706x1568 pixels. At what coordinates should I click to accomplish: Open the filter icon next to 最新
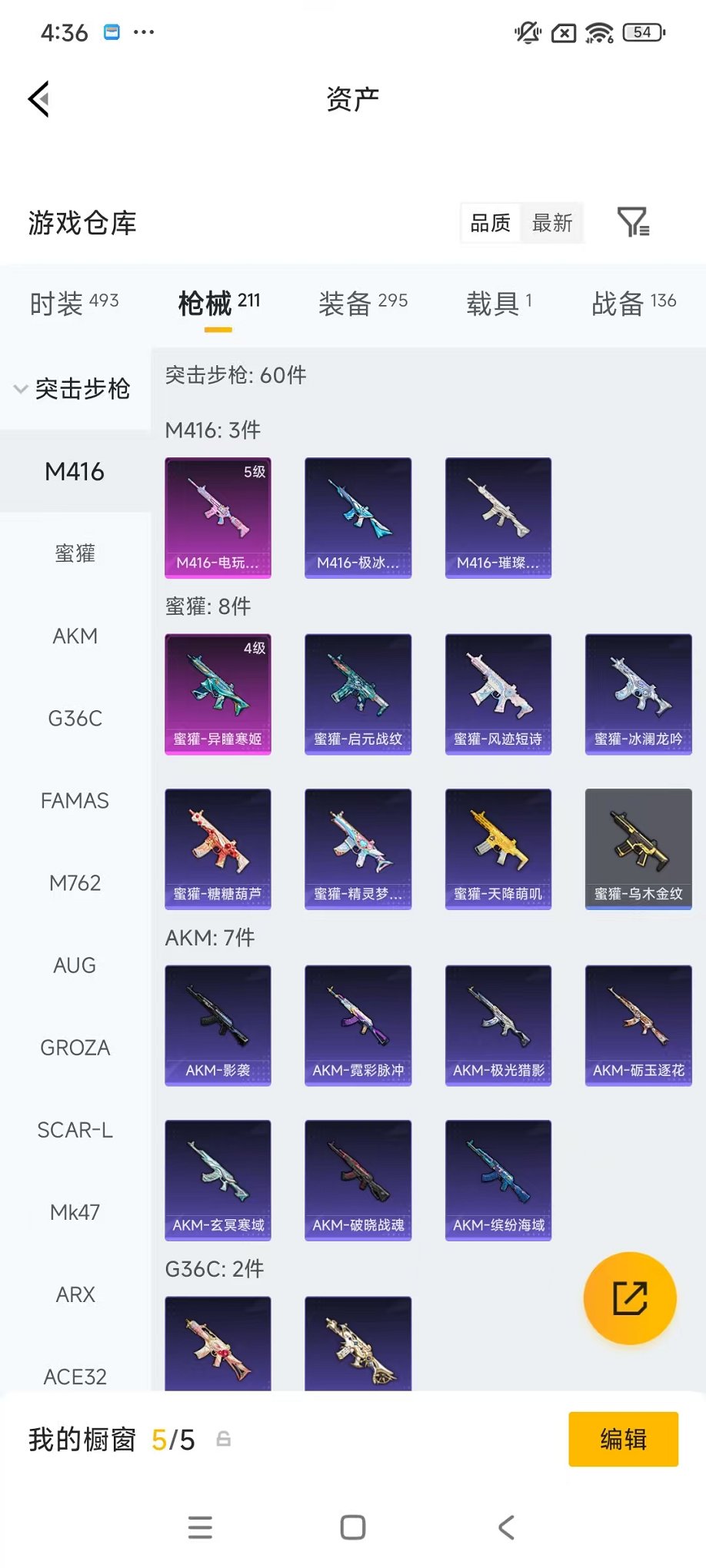click(x=633, y=223)
